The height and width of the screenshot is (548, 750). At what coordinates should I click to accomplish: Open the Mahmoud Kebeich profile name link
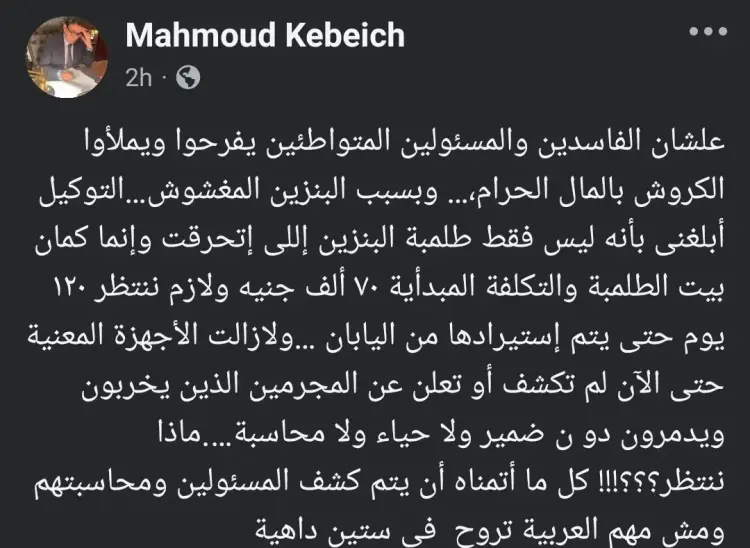265,36
